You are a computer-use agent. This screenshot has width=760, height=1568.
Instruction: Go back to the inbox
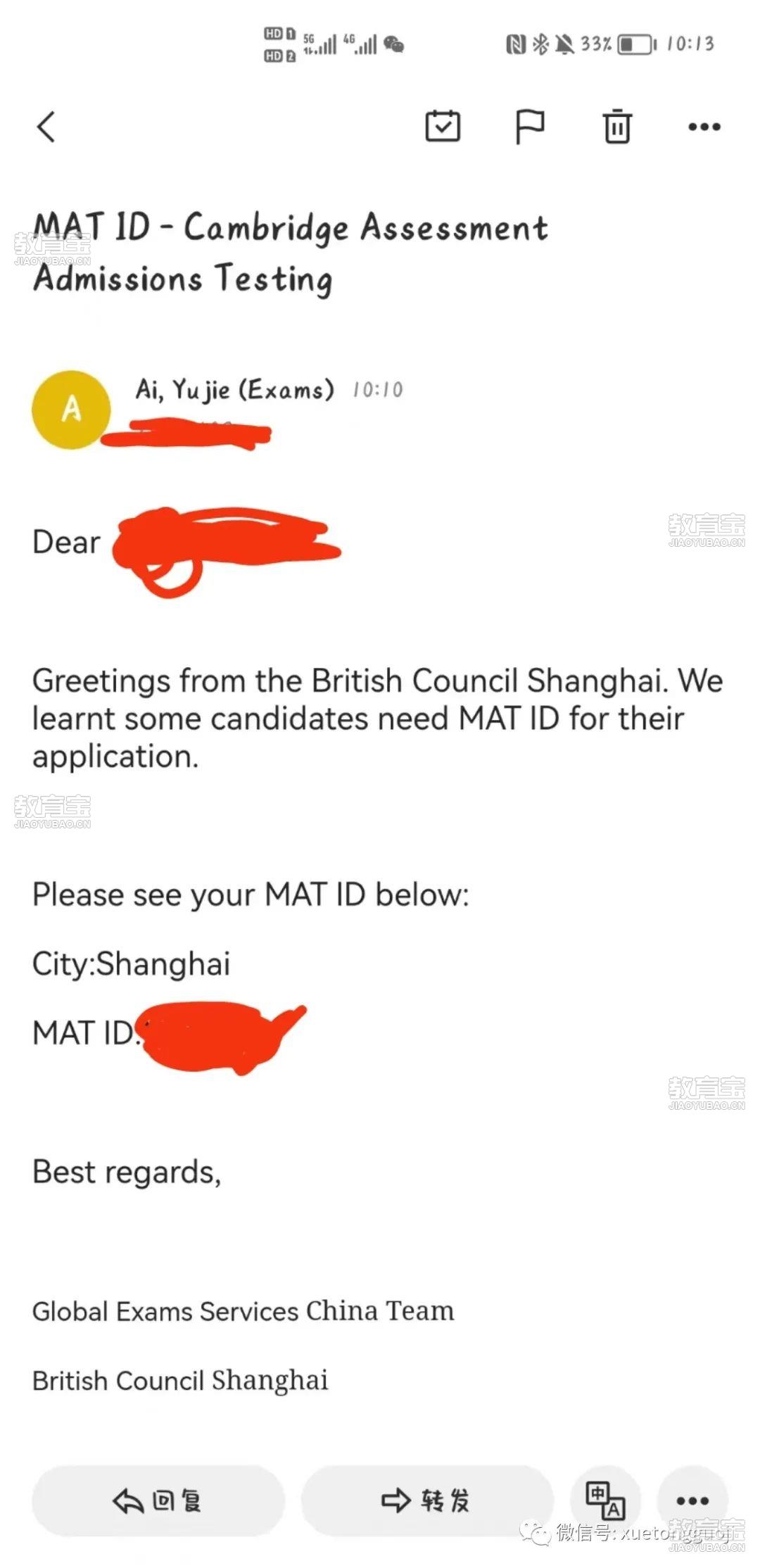pos(46,127)
